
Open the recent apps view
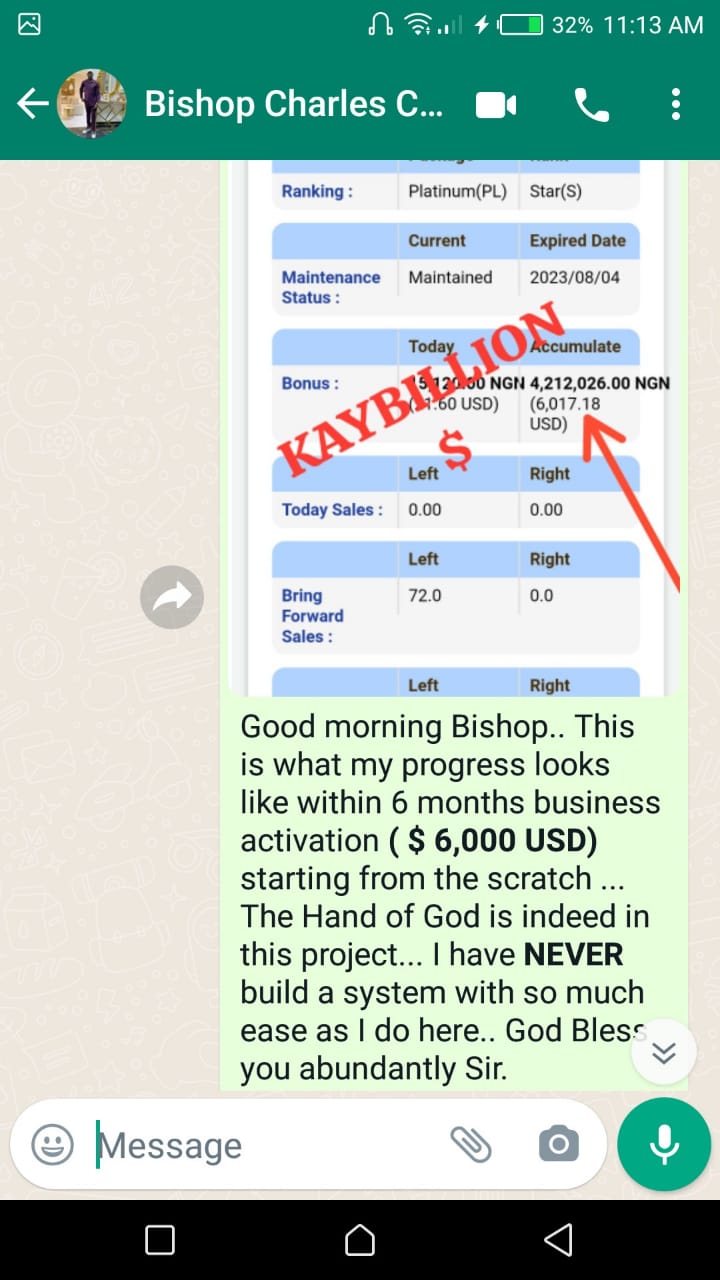[x=160, y=1240]
